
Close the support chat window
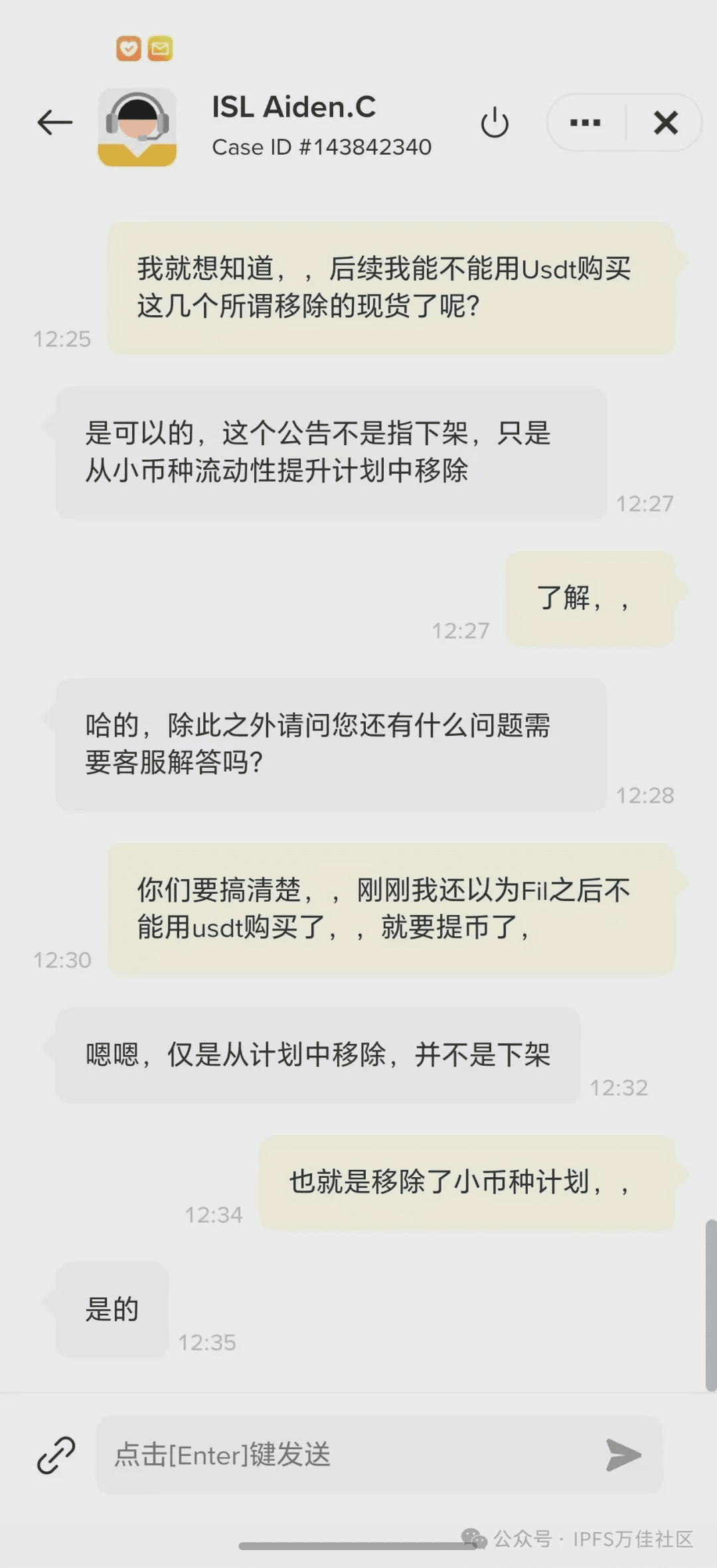click(x=665, y=123)
